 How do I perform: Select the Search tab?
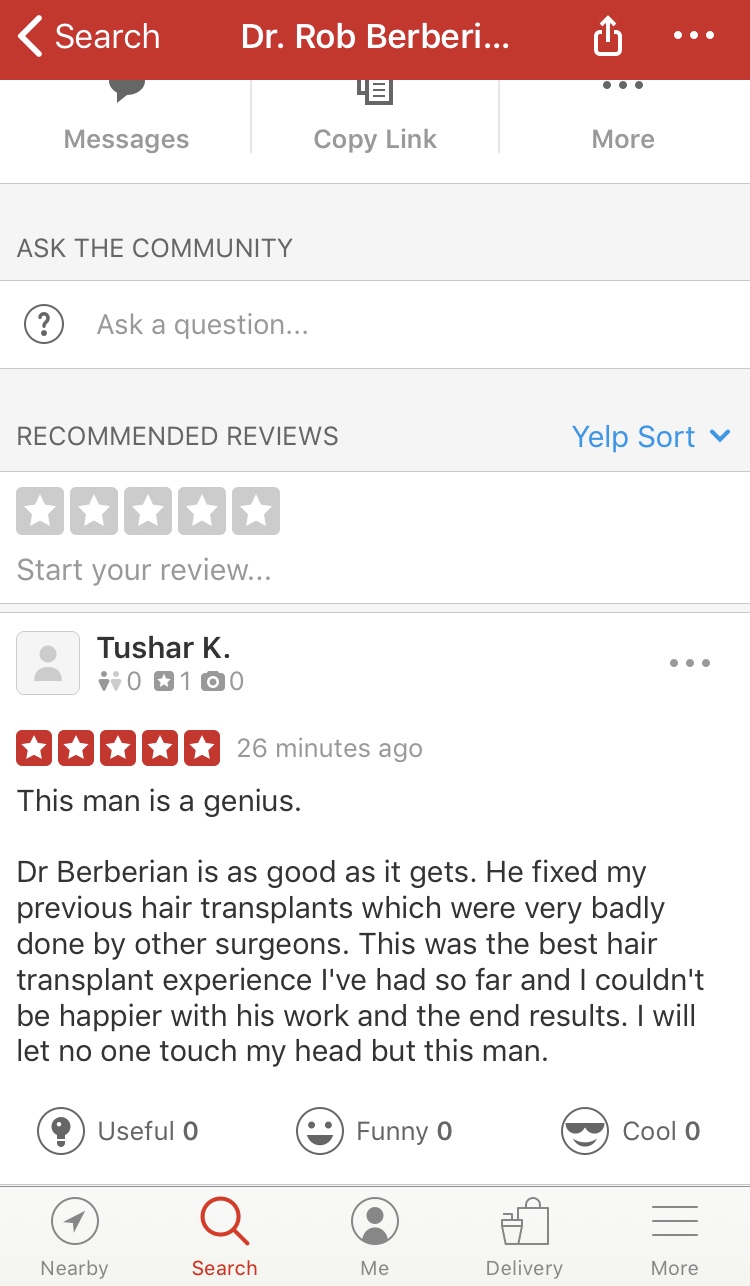coord(225,1237)
